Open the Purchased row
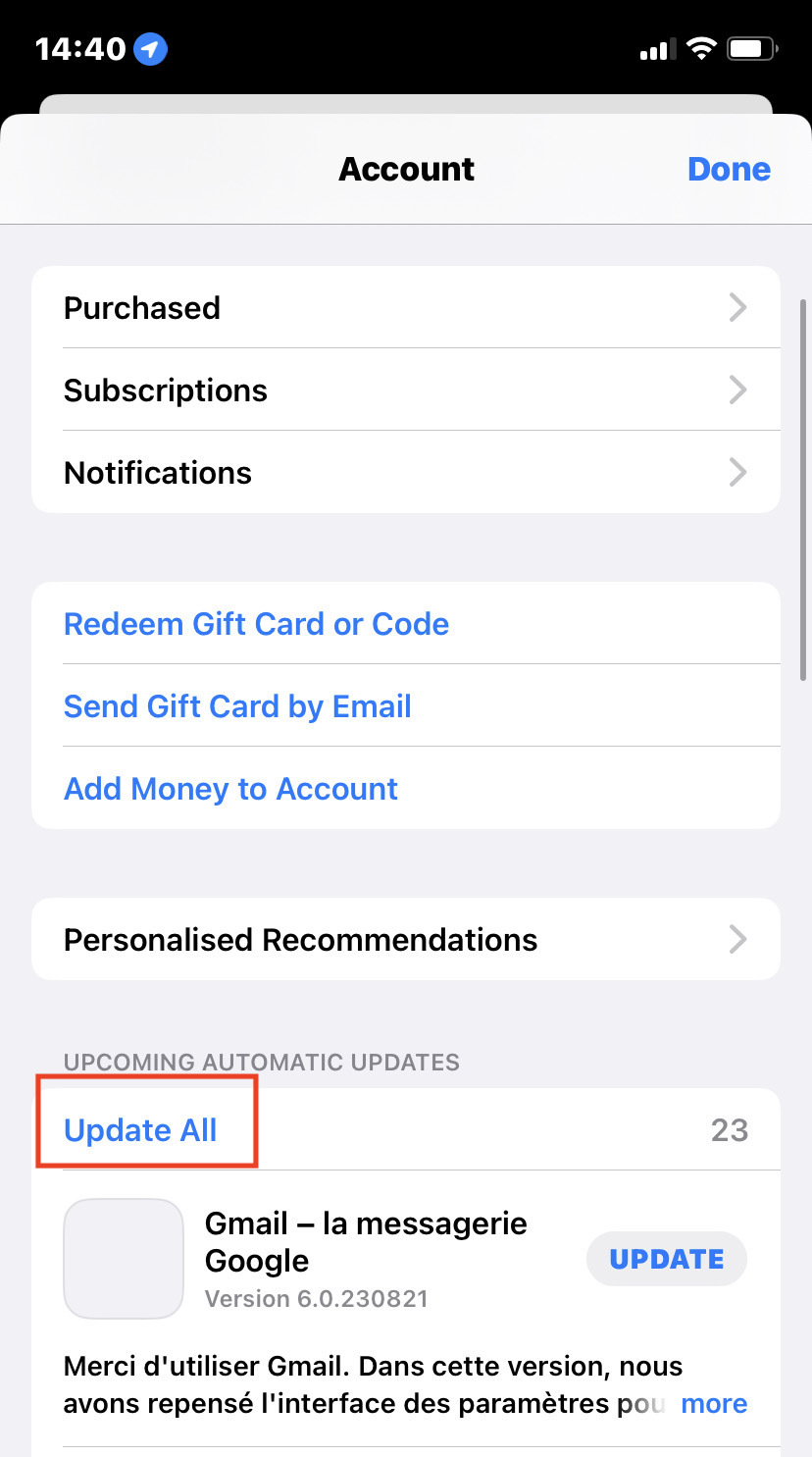 point(405,308)
